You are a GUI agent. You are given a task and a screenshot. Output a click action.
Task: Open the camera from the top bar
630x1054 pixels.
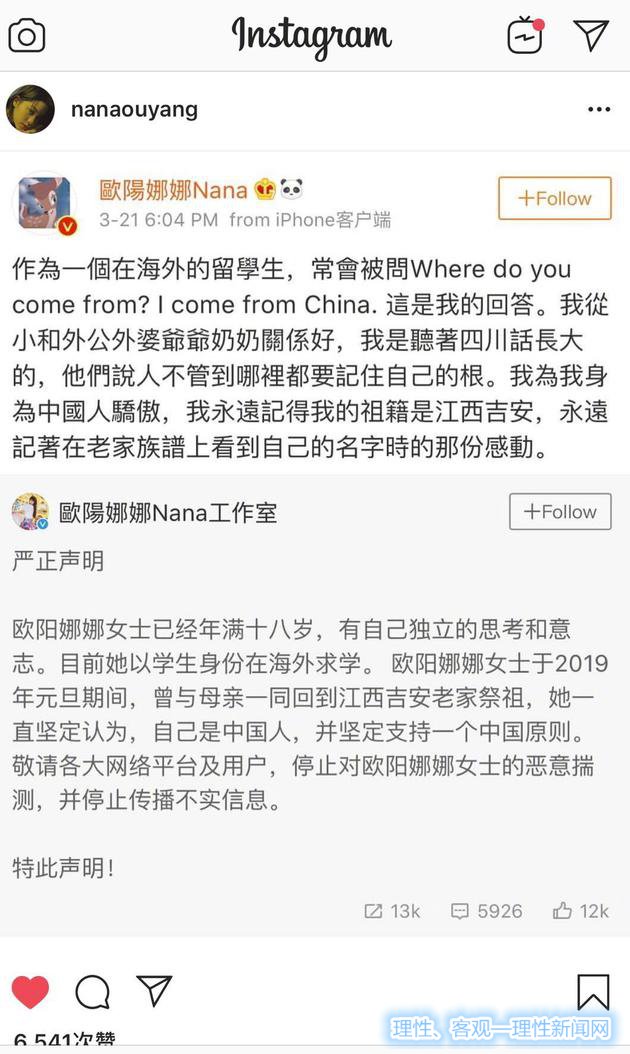coord(27,36)
